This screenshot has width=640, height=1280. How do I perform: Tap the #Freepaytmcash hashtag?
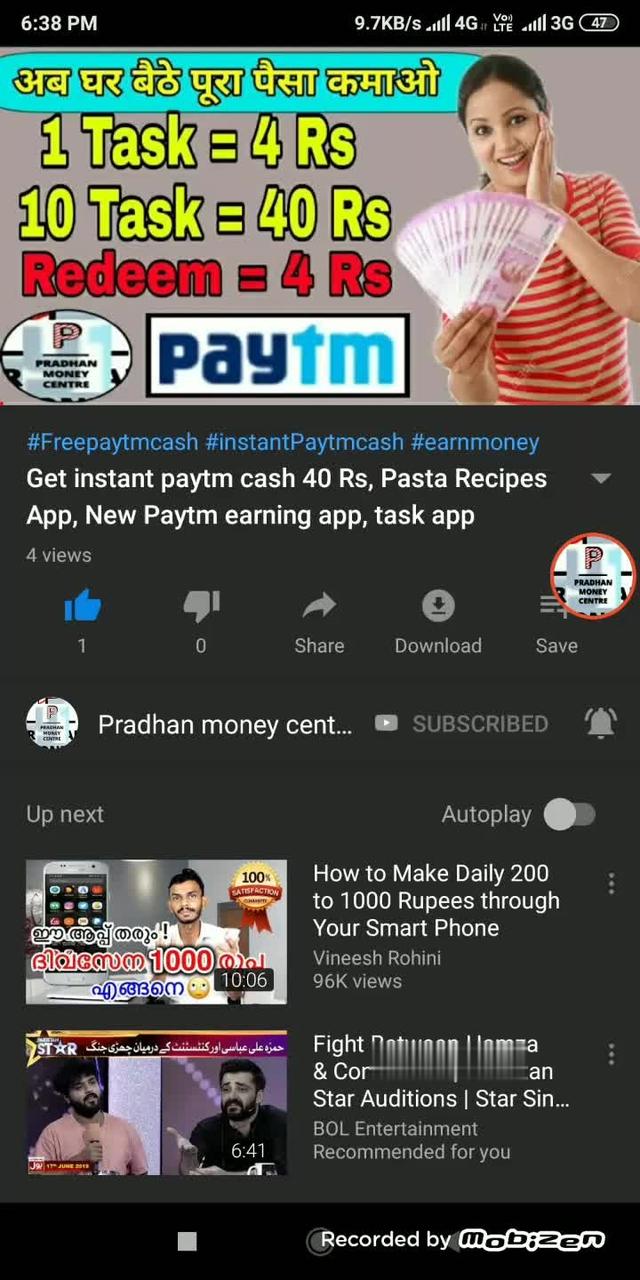[112, 442]
